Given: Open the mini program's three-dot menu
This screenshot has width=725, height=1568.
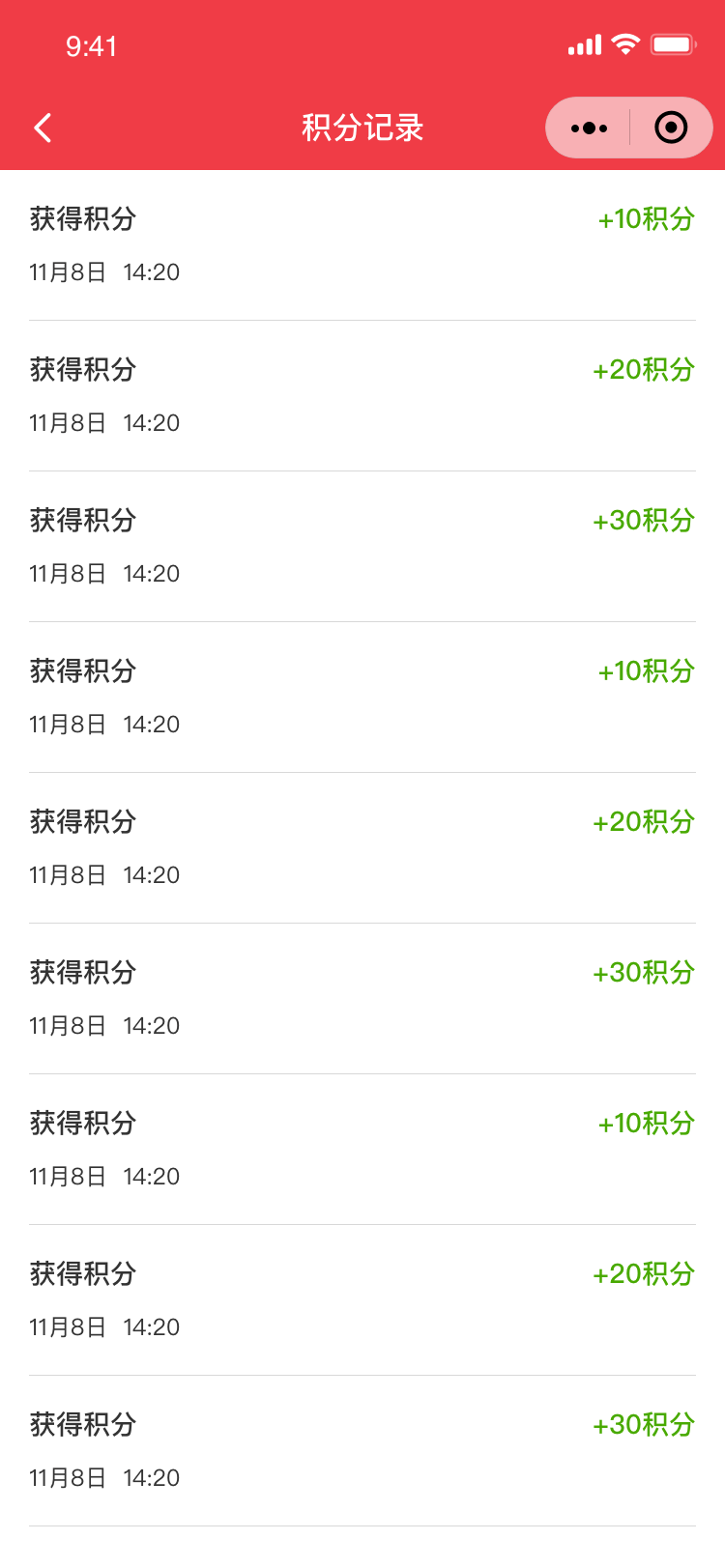Looking at the screenshot, I should tap(589, 128).
